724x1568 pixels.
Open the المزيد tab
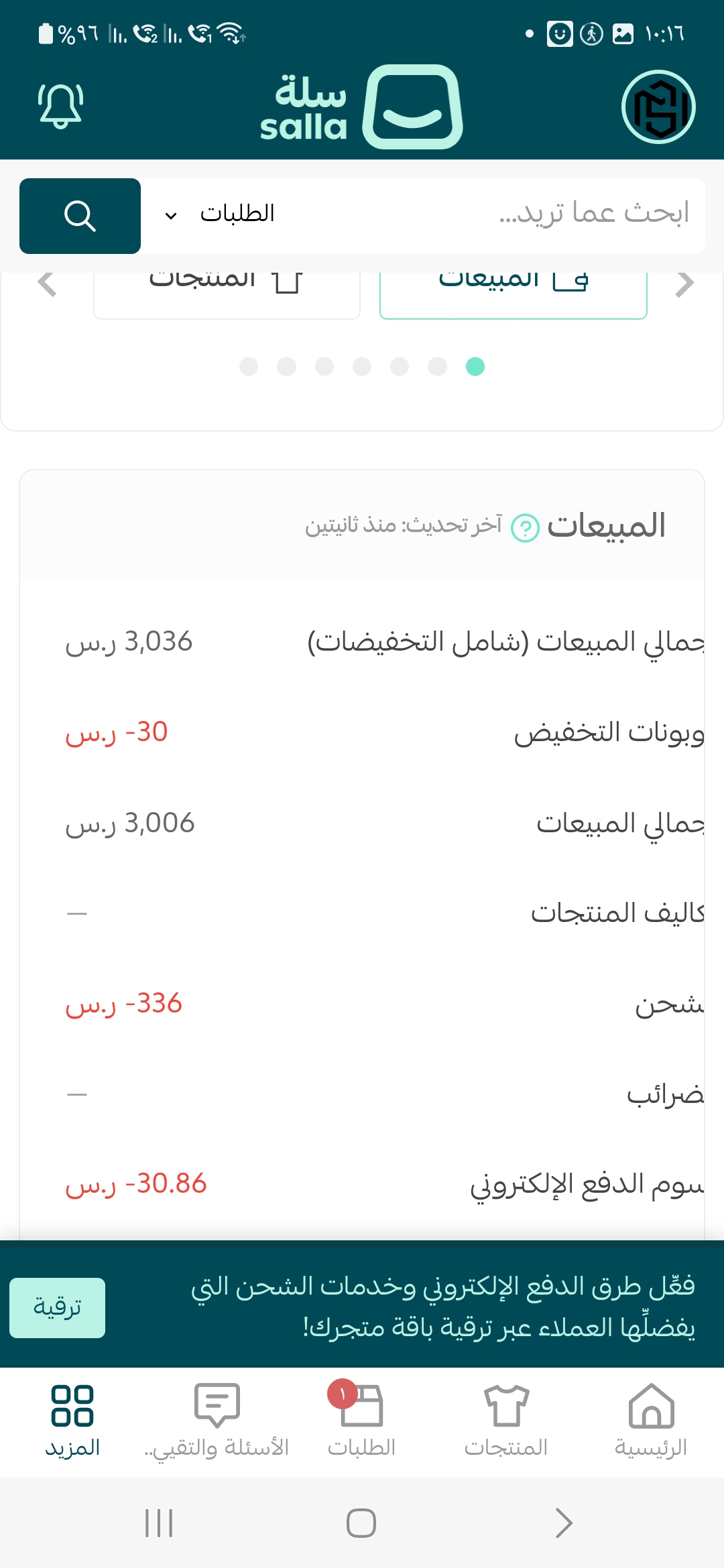pos(72,1419)
